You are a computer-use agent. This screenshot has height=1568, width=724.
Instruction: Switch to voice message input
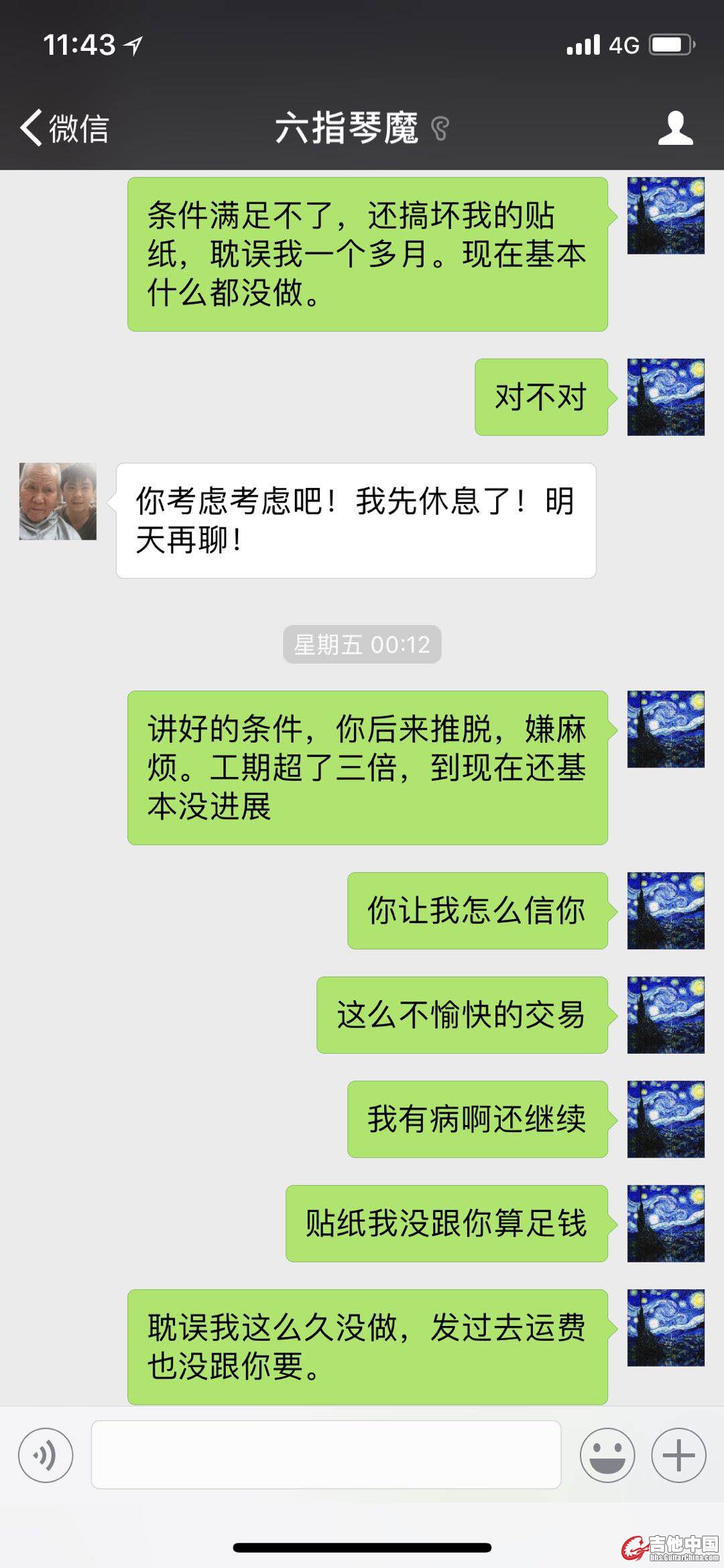46,1455
